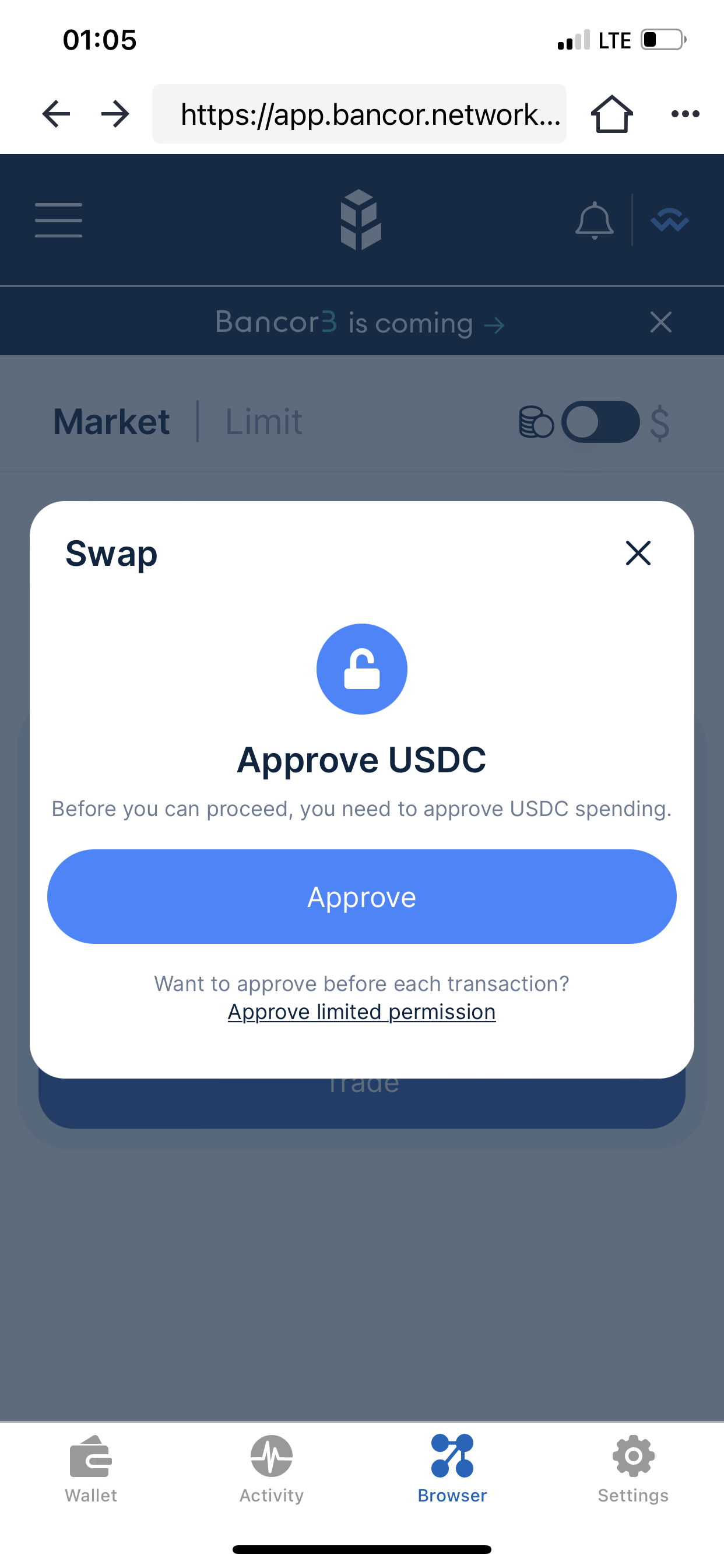
Task: Close the Swap dialog
Action: (x=638, y=552)
